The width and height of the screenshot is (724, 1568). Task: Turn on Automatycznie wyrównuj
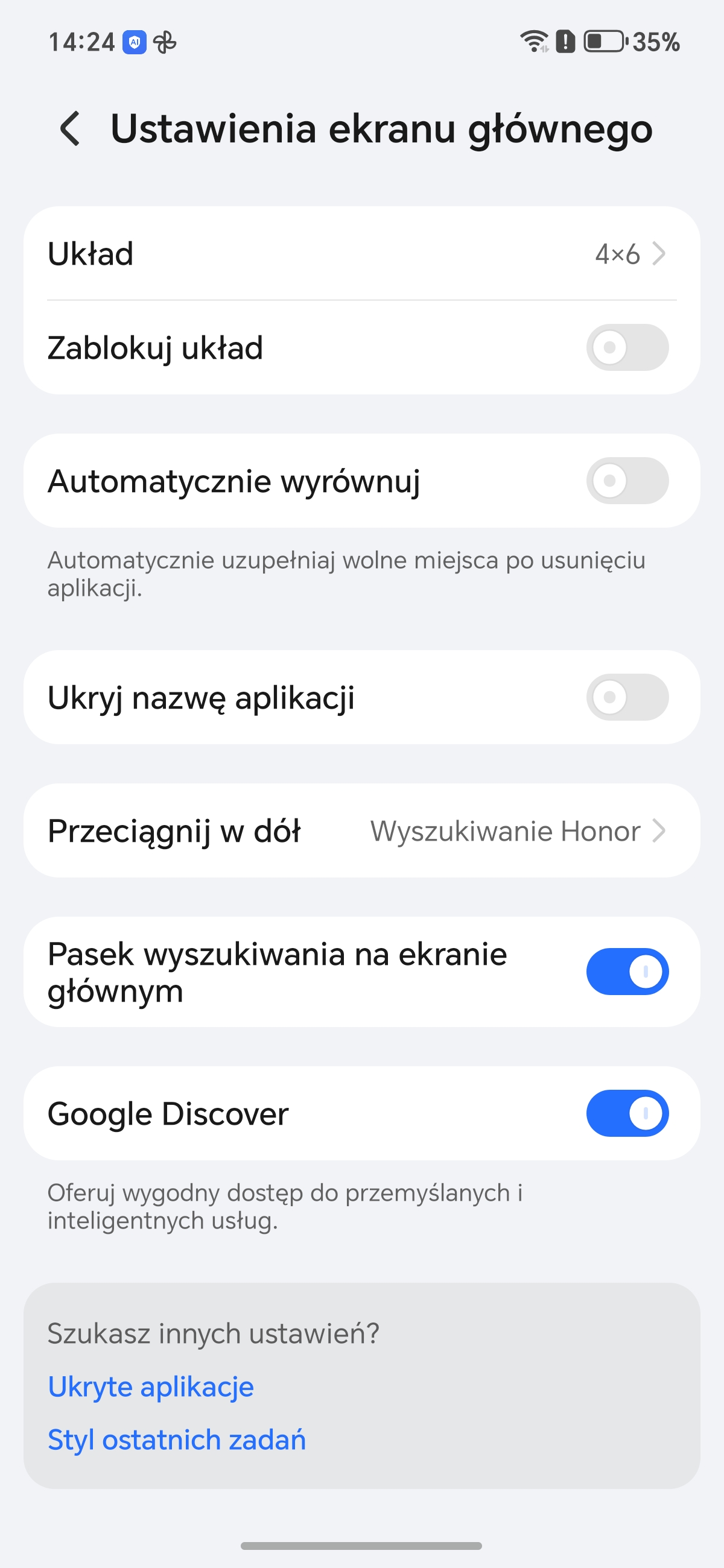click(627, 481)
